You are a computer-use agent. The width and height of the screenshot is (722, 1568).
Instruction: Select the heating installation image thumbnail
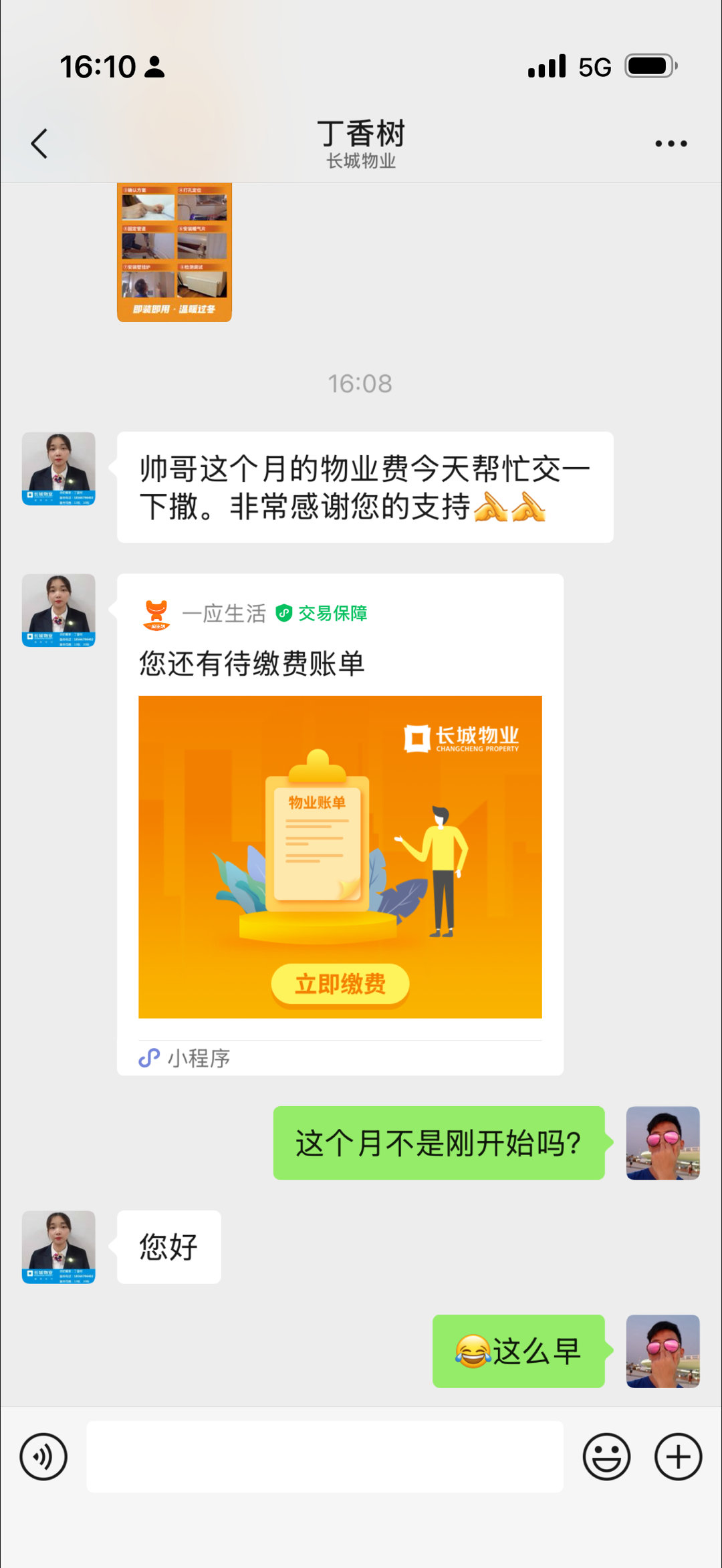174,254
